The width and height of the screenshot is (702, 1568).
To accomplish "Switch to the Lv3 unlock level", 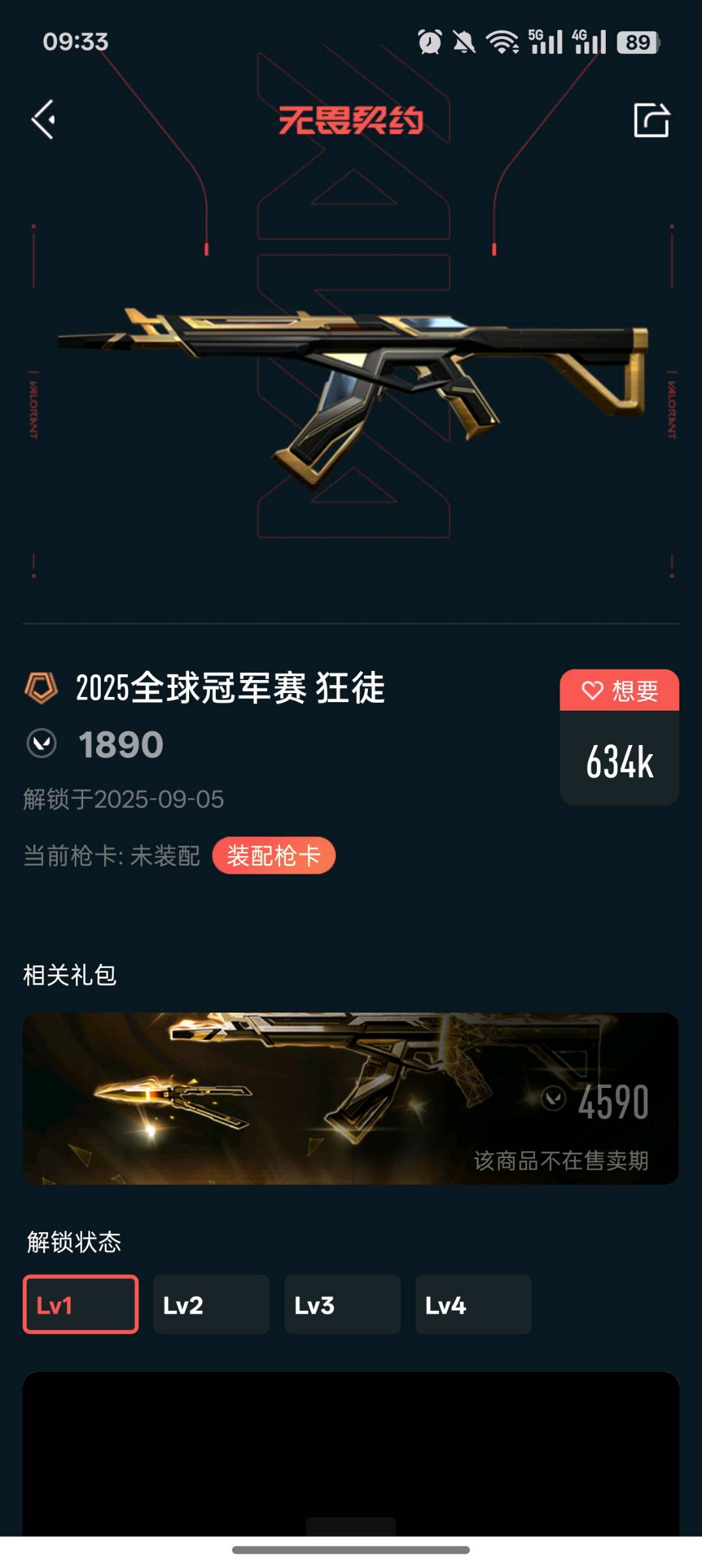I will 342,1304.
